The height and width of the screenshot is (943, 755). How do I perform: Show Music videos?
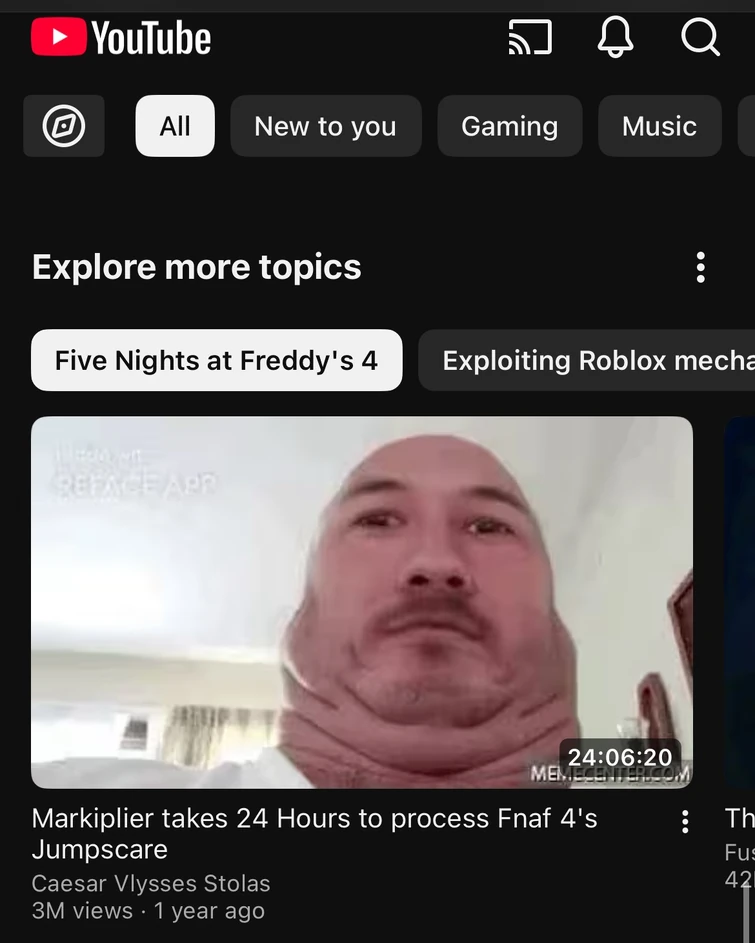tap(659, 126)
